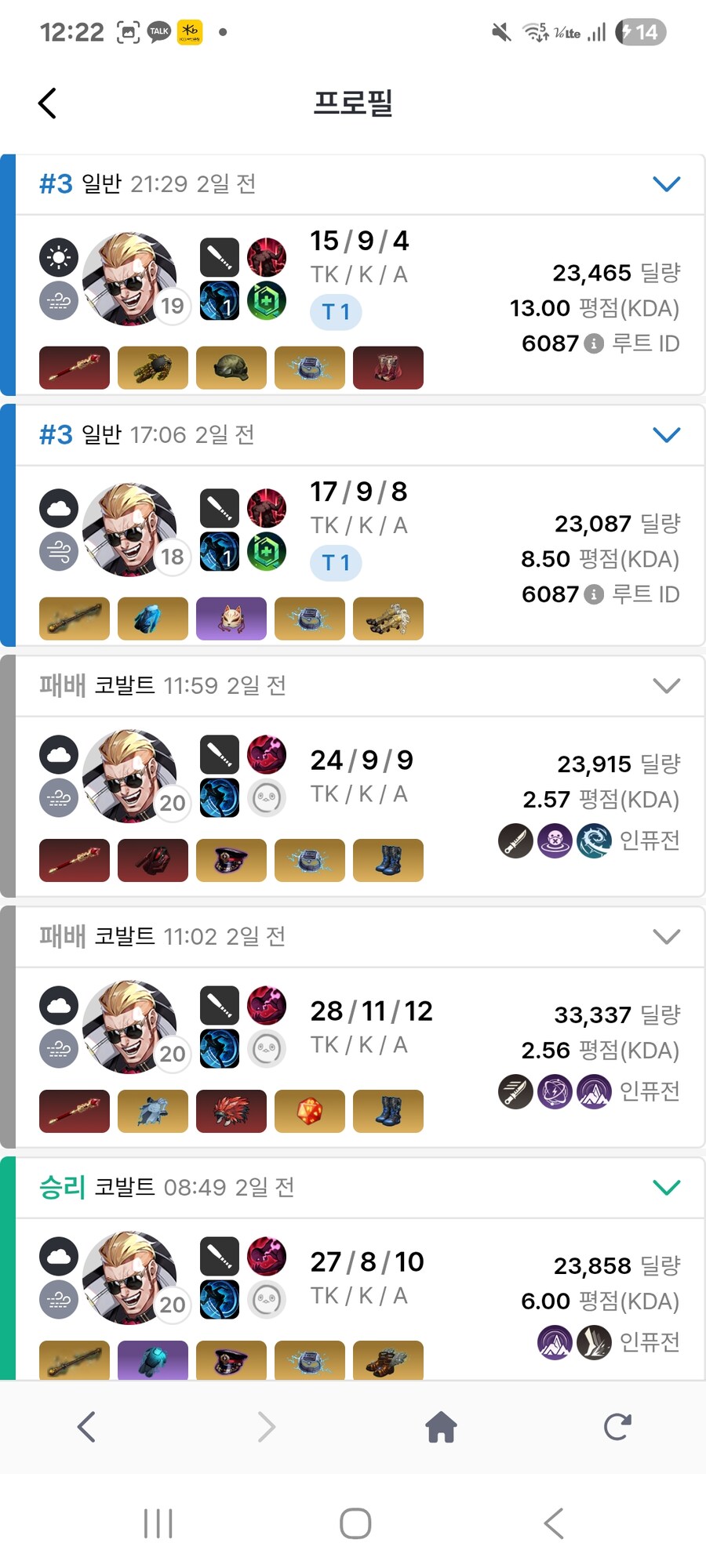Viewport: 706px width, 1568px height.
Task: Tap the Android back button
Action: 551,1521
